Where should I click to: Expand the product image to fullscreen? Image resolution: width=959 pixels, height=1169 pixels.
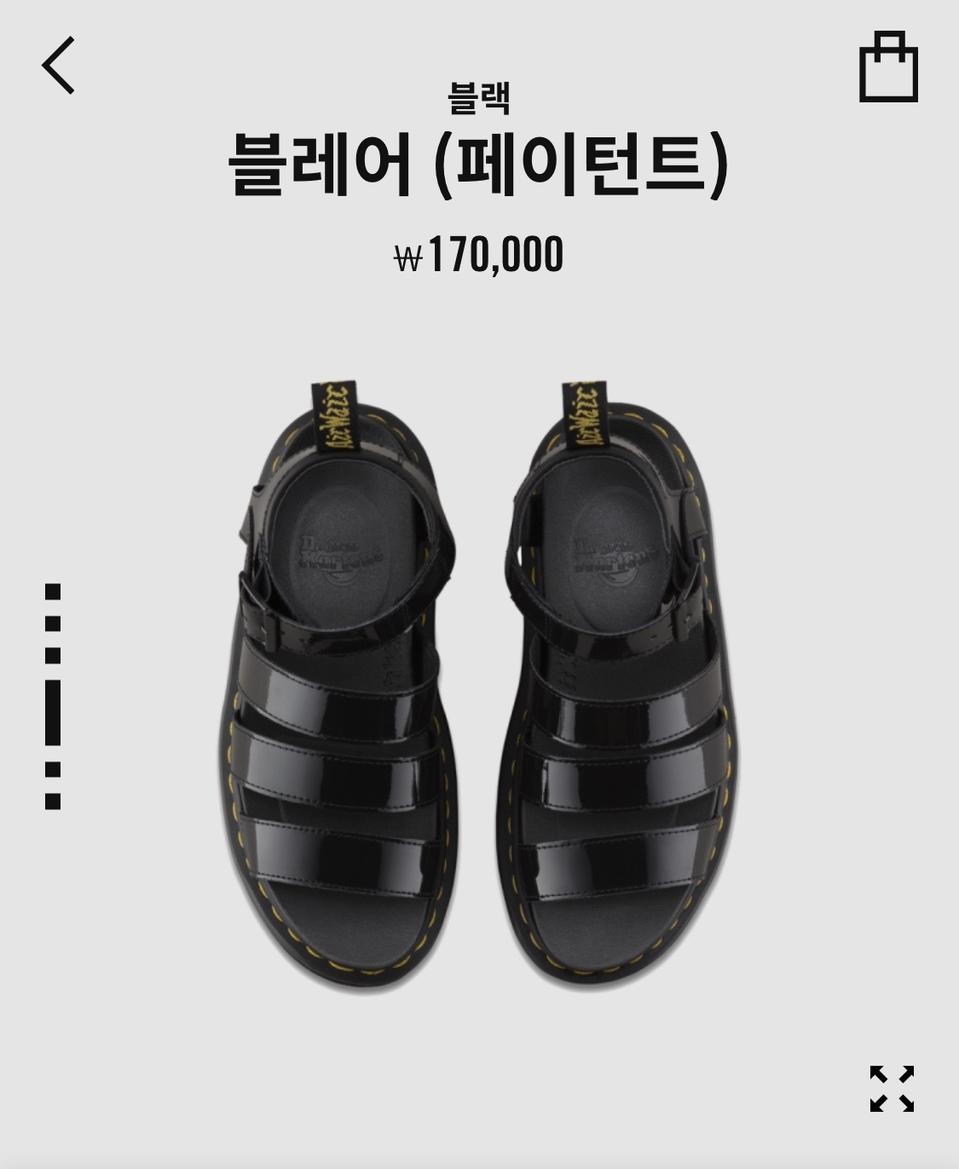(891, 1088)
